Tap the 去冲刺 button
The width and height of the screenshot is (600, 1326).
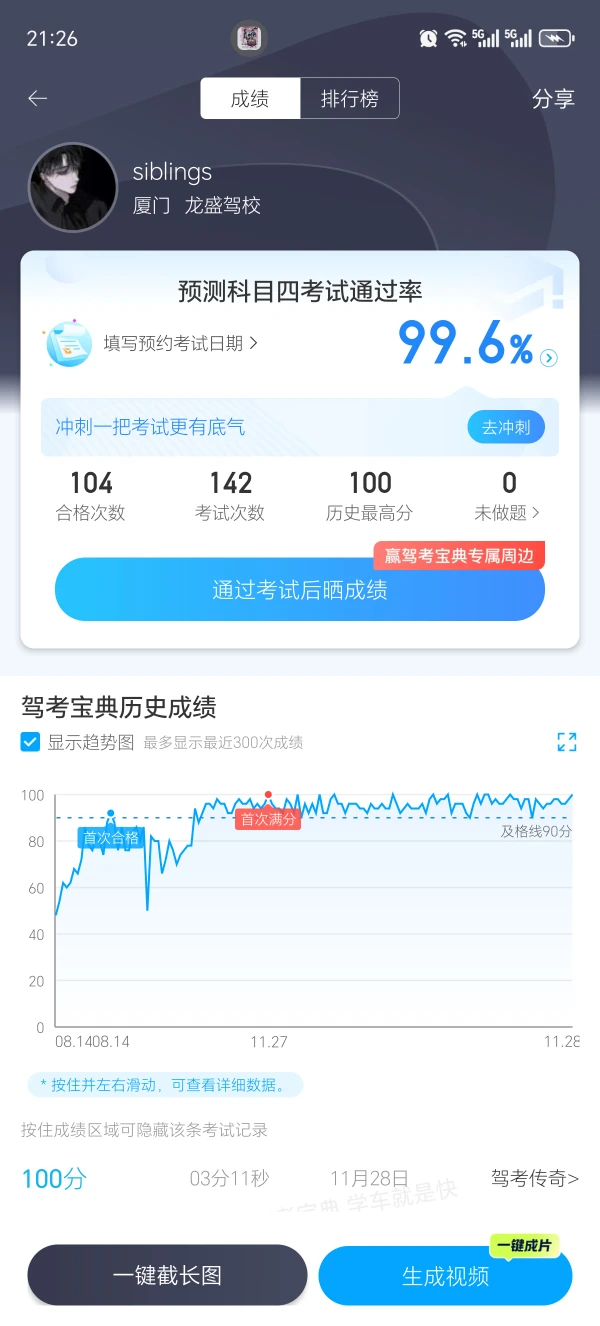point(506,427)
